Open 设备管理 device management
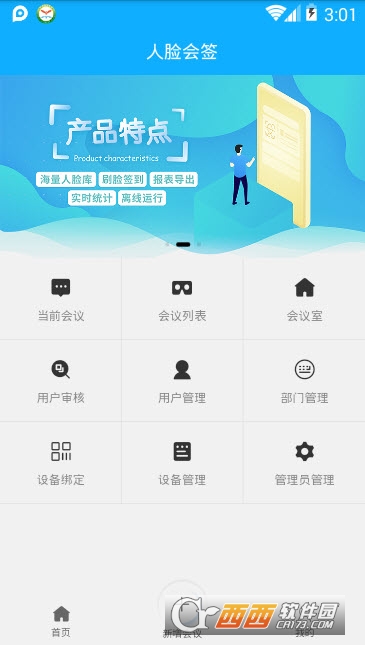365x645 pixels. tap(182, 462)
